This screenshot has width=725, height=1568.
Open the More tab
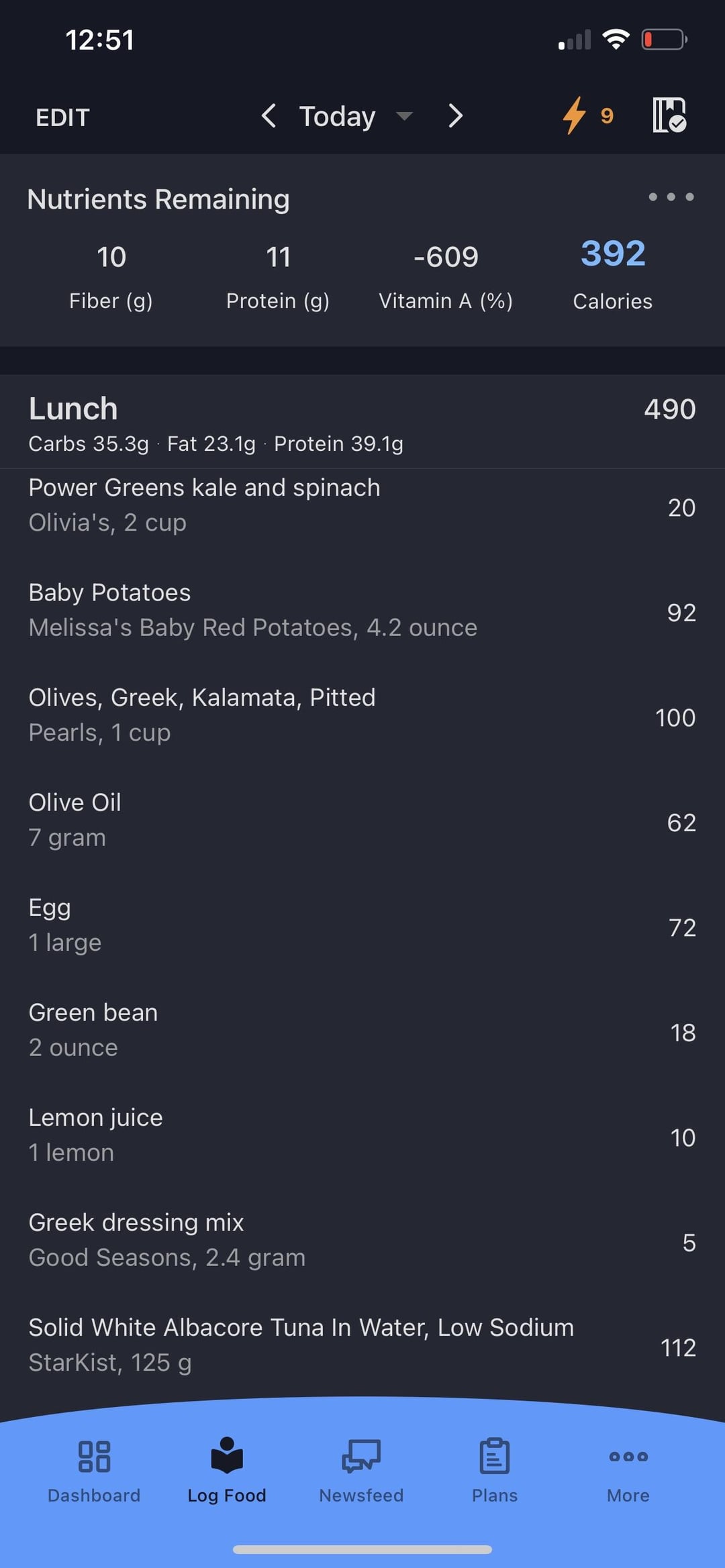[628, 1471]
